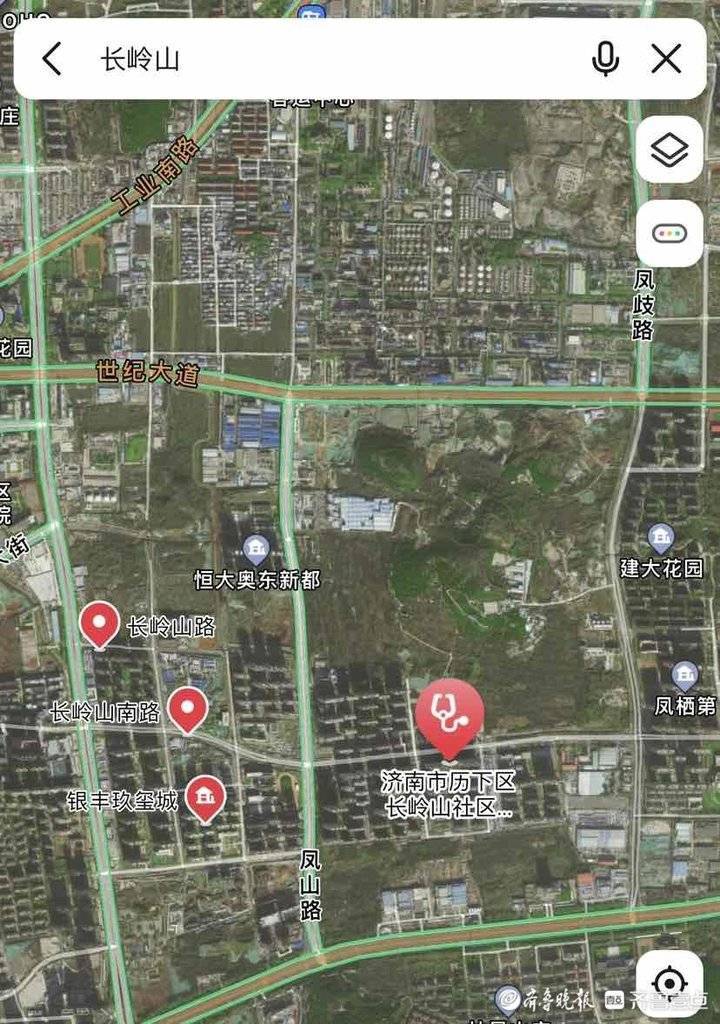Go back from the search results
720x1024 pixels.
tap(52, 59)
